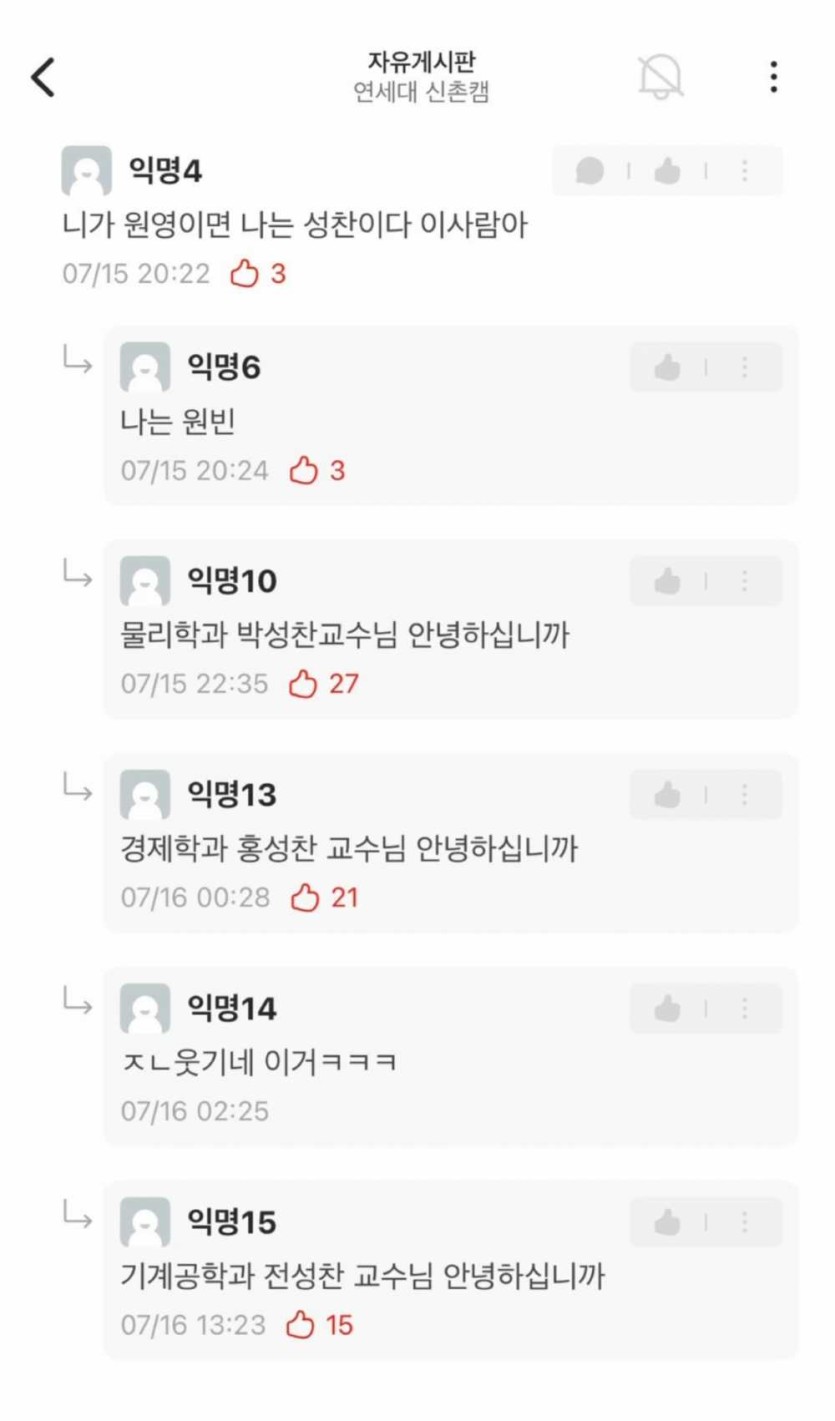
Task: Reply to 익명4's comment via the bubble icon
Action: click(590, 171)
